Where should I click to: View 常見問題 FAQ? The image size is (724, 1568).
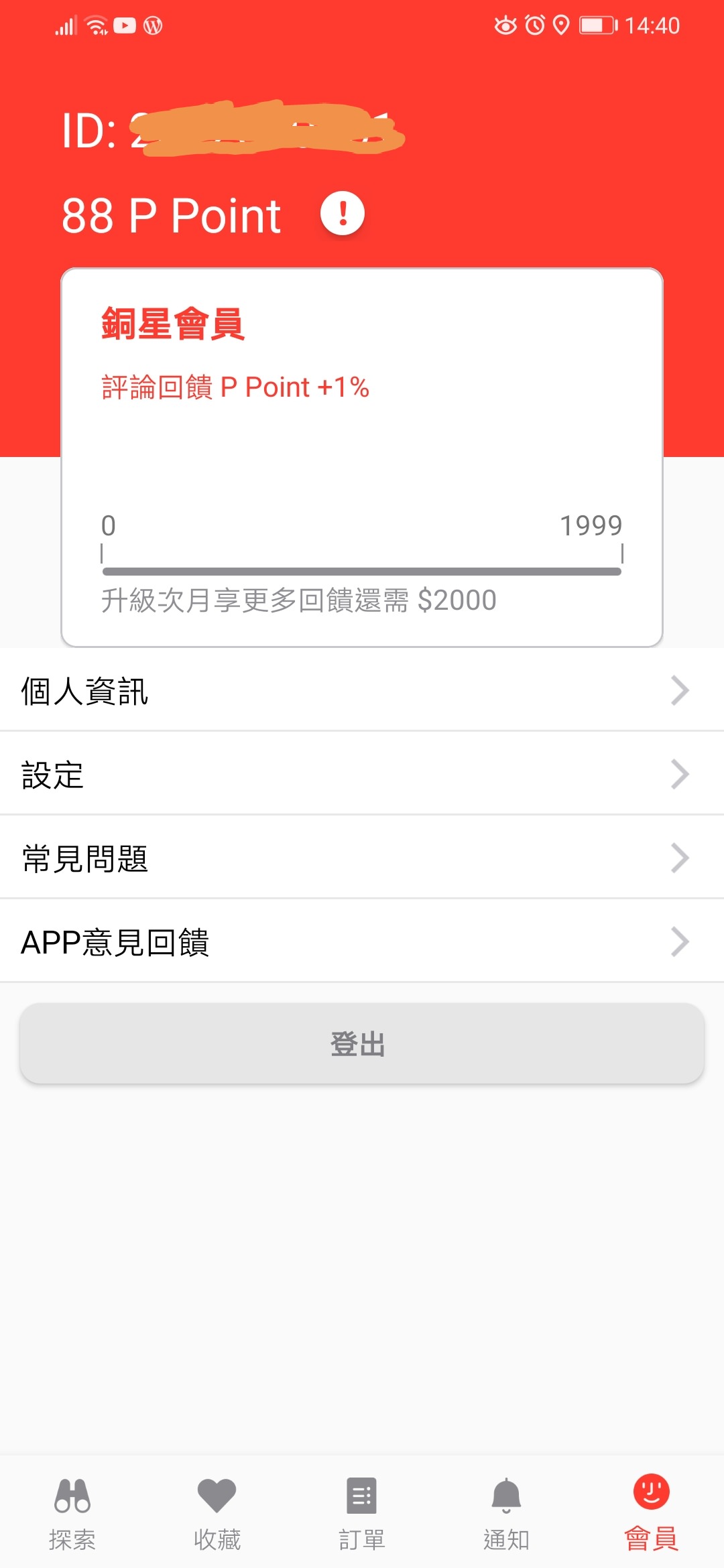point(362,858)
